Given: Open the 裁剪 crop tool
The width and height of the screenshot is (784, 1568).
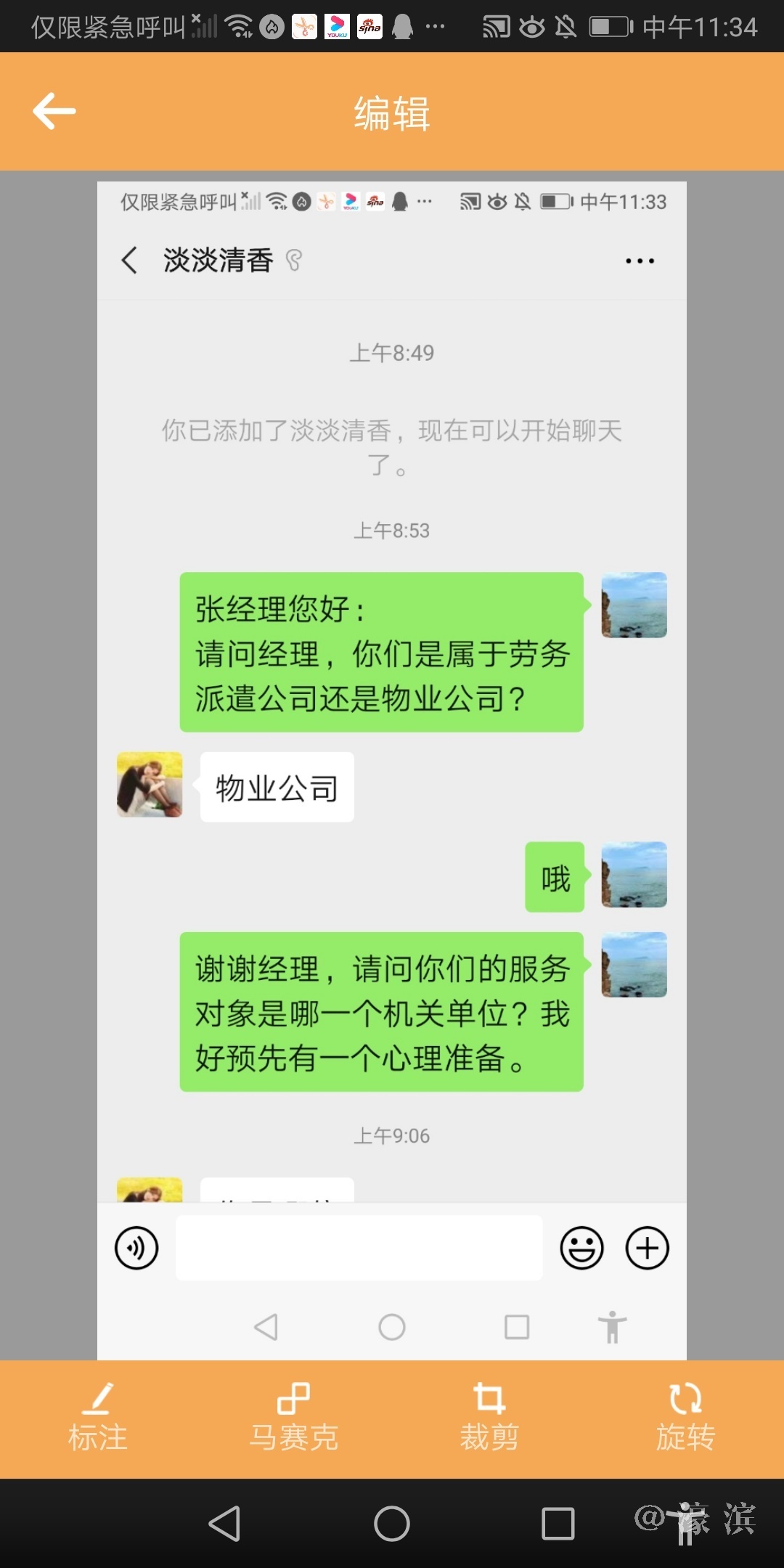Looking at the screenshot, I should click(x=489, y=1417).
